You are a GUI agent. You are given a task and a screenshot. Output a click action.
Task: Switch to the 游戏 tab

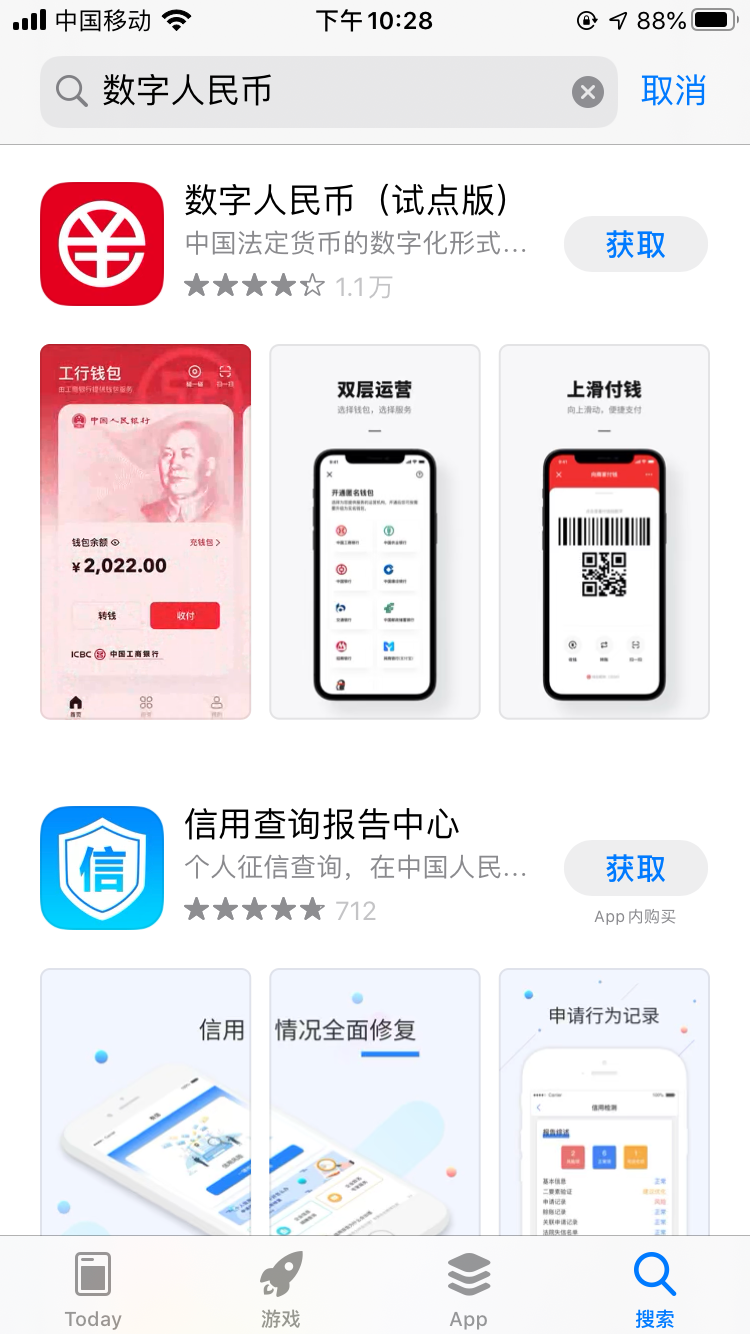click(x=281, y=1289)
